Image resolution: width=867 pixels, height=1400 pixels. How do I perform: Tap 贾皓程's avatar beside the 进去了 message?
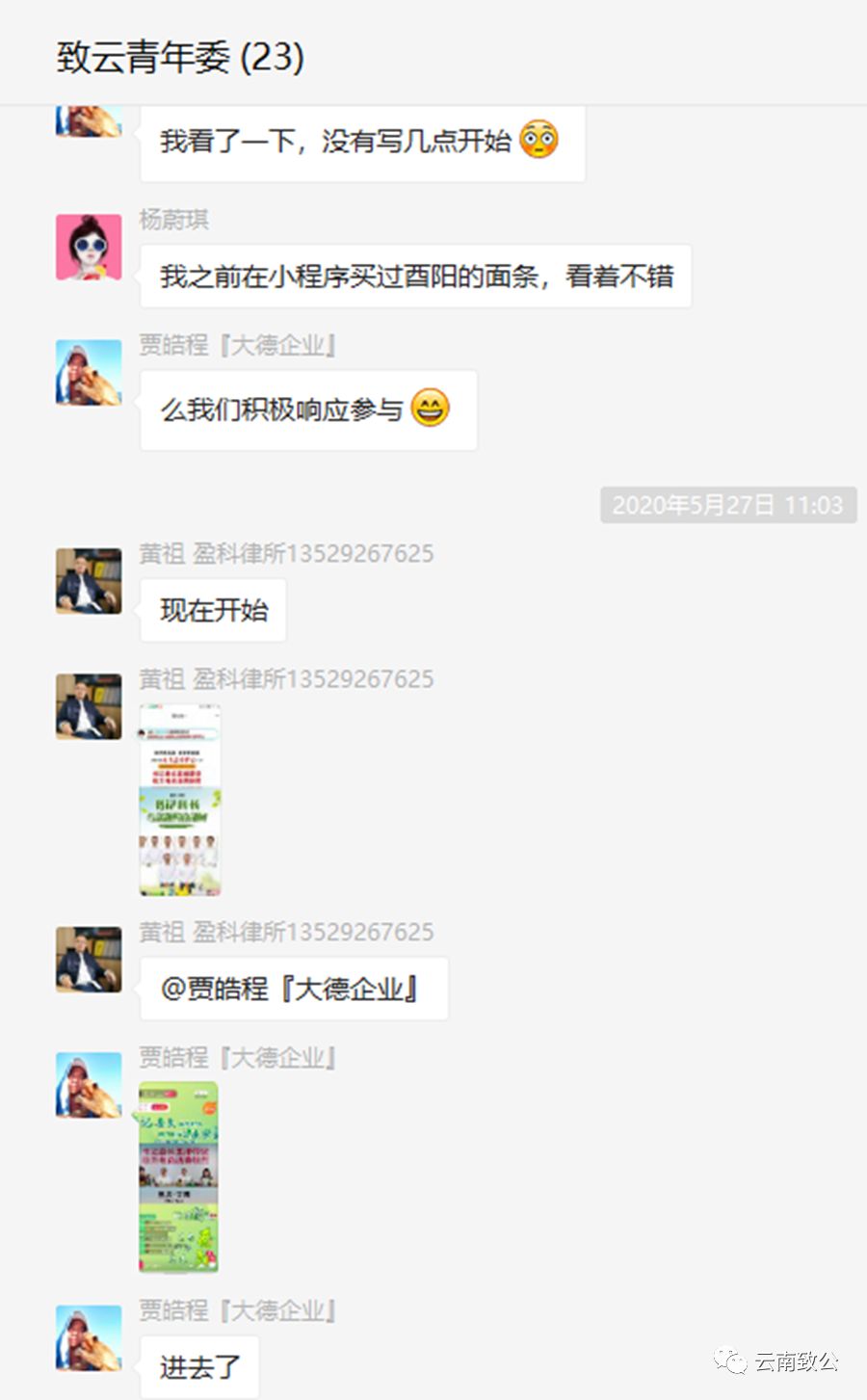89,1337
